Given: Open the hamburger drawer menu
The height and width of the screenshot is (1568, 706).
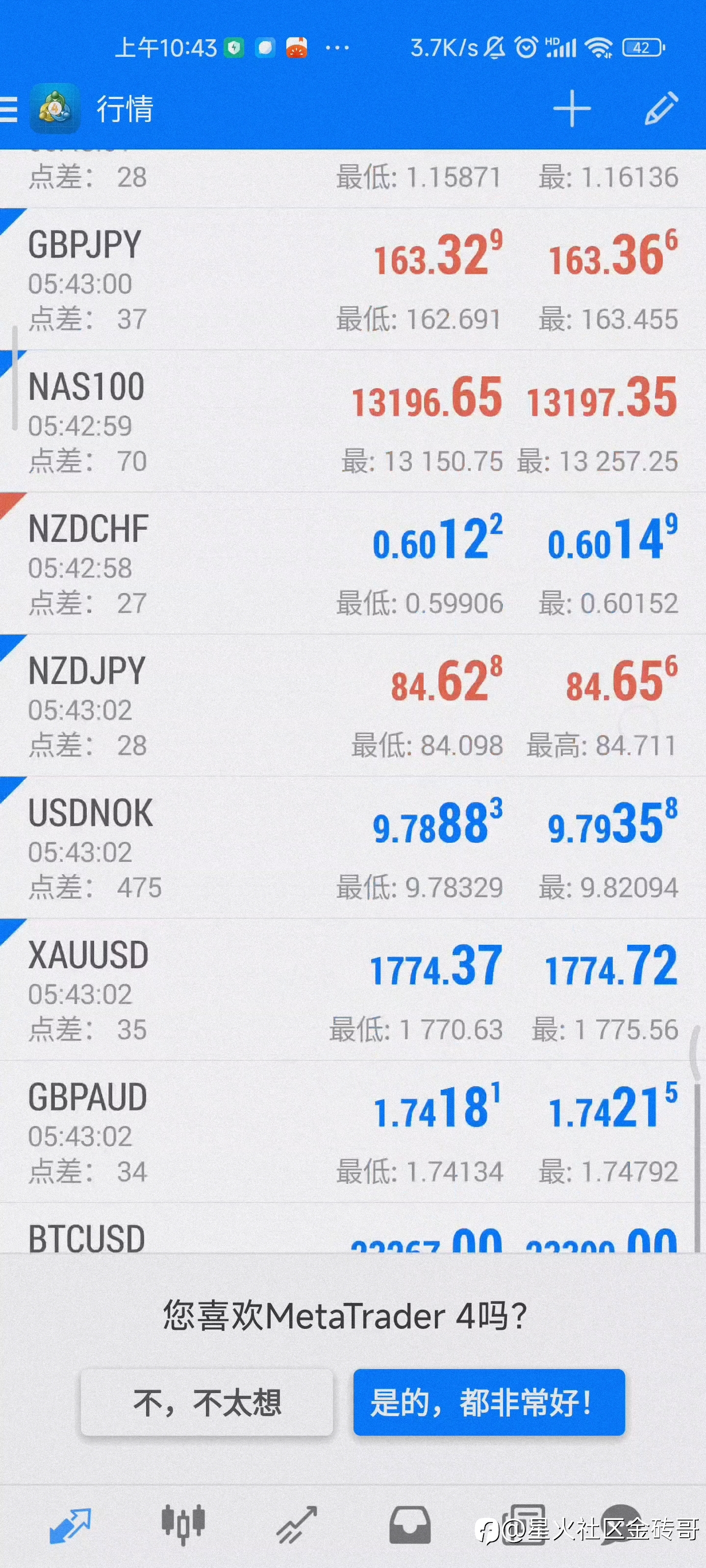Looking at the screenshot, I should [8, 110].
